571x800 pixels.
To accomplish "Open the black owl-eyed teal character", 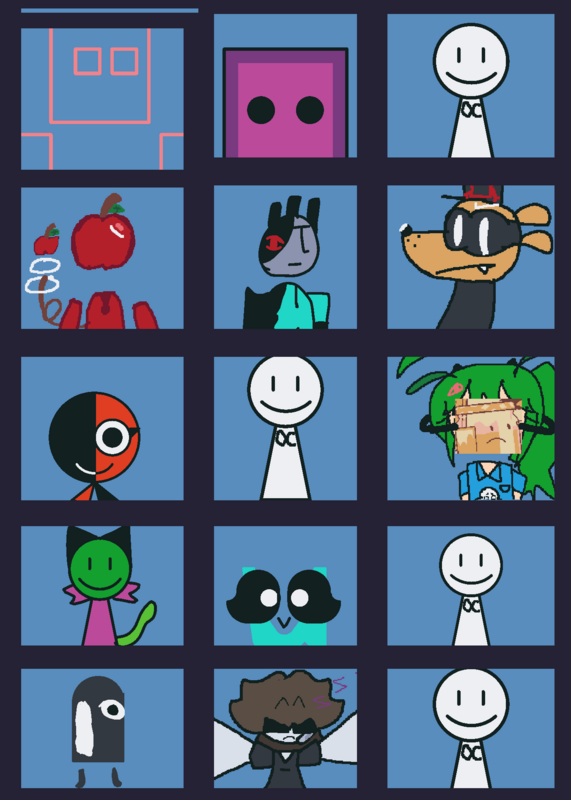I will pyautogui.click(x=285, y=586).
